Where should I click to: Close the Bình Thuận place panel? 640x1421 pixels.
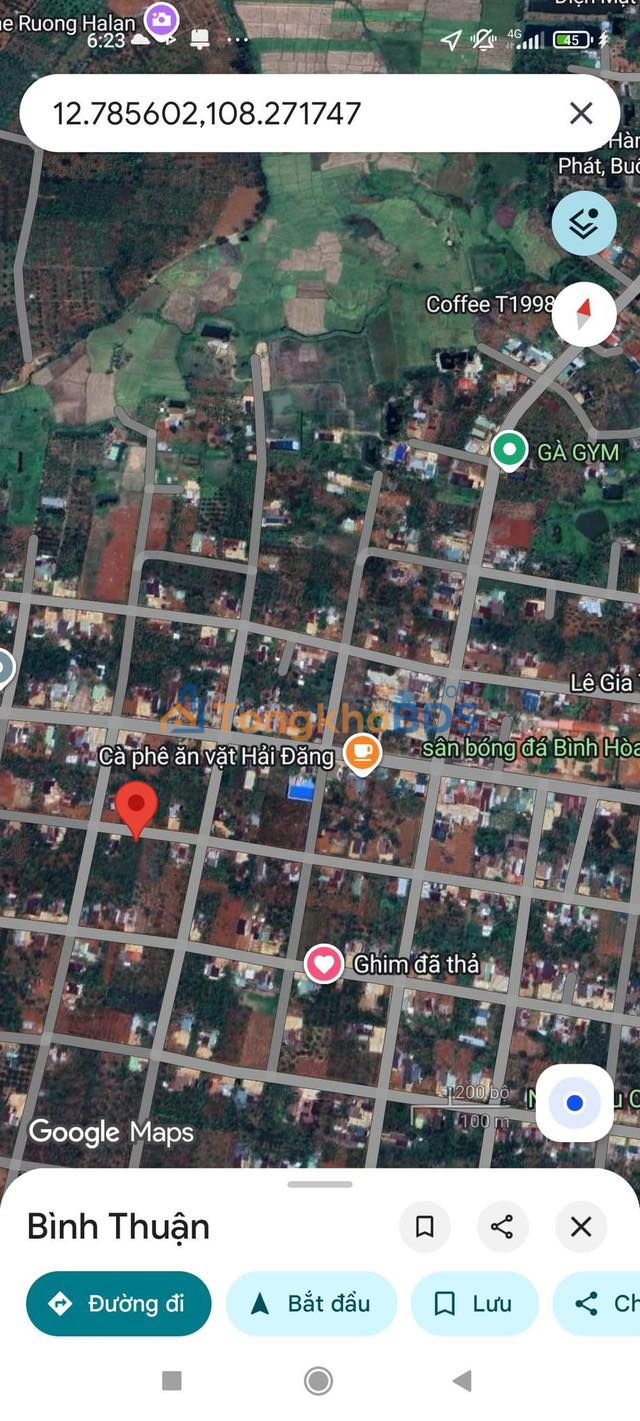click(581, 1227)
